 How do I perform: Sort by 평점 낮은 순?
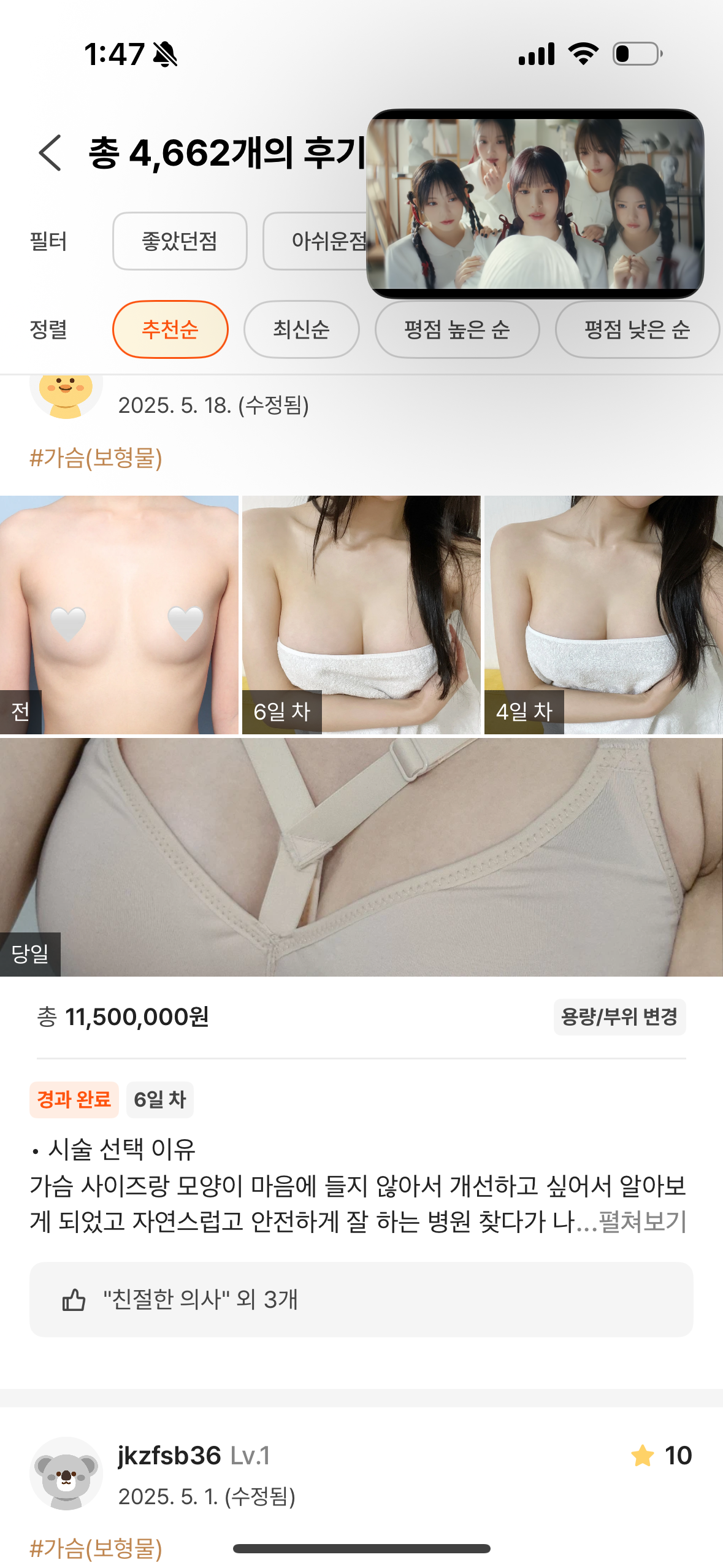(637, 329)
